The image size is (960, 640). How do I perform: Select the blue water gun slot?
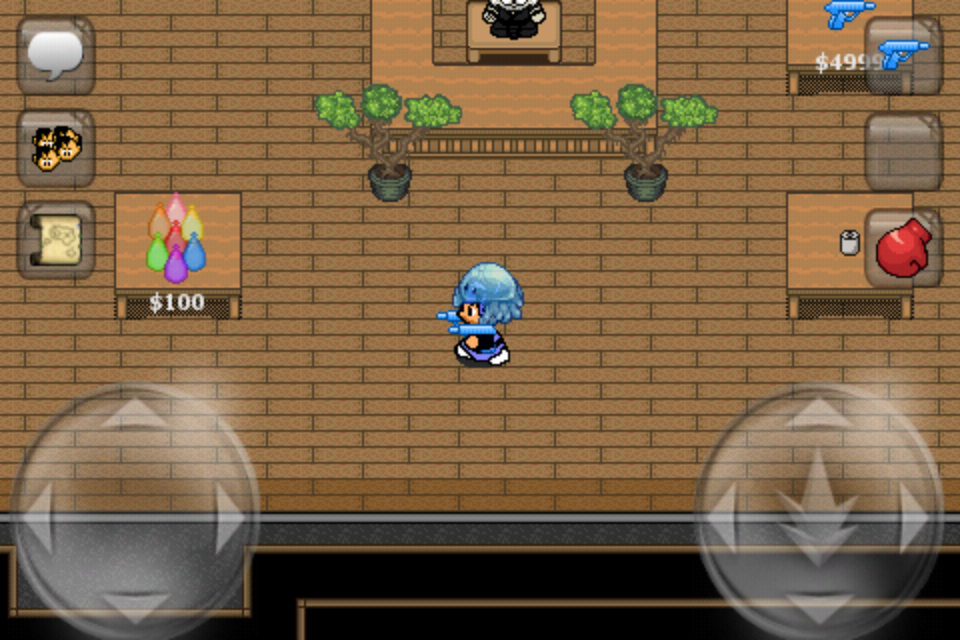pos(904,54)
